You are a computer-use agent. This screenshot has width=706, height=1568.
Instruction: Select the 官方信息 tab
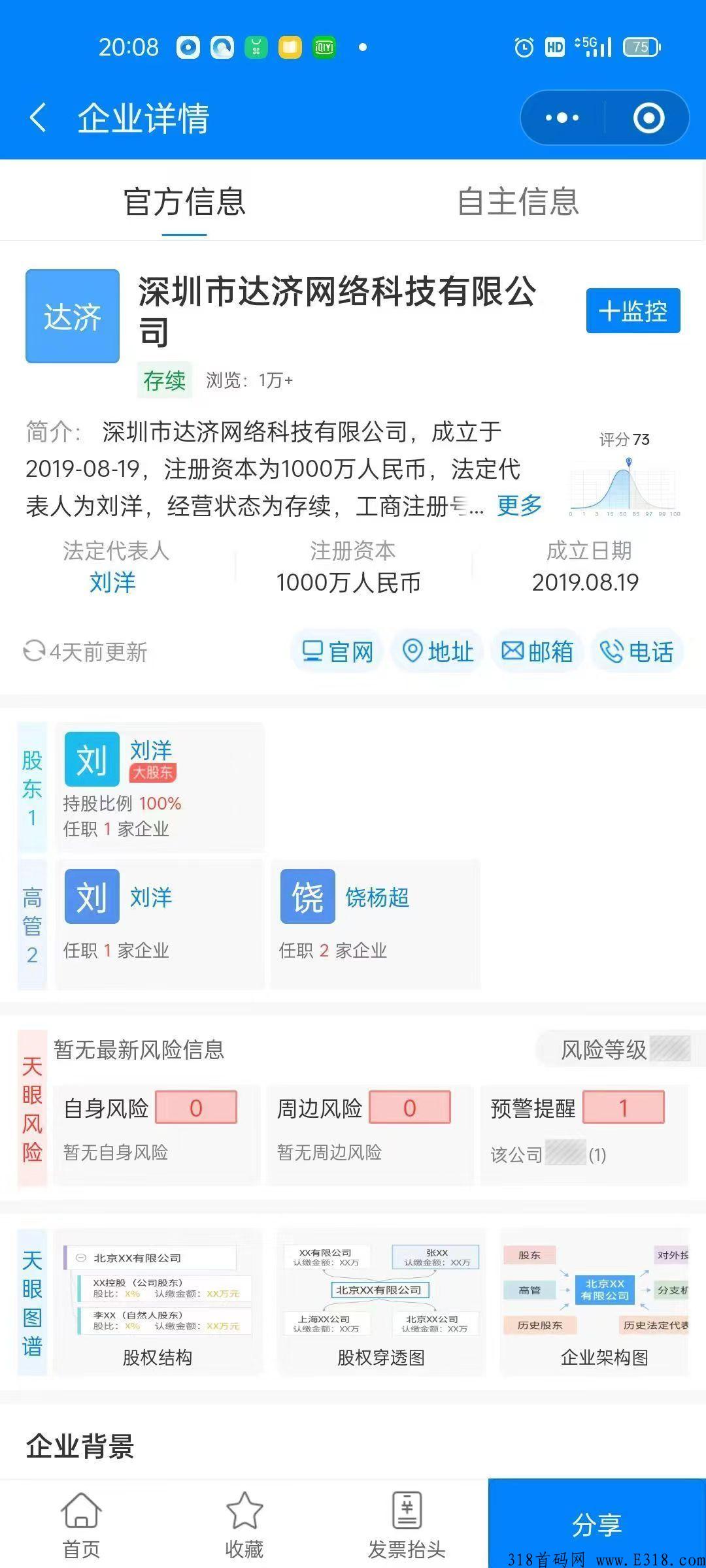[184, 201]
